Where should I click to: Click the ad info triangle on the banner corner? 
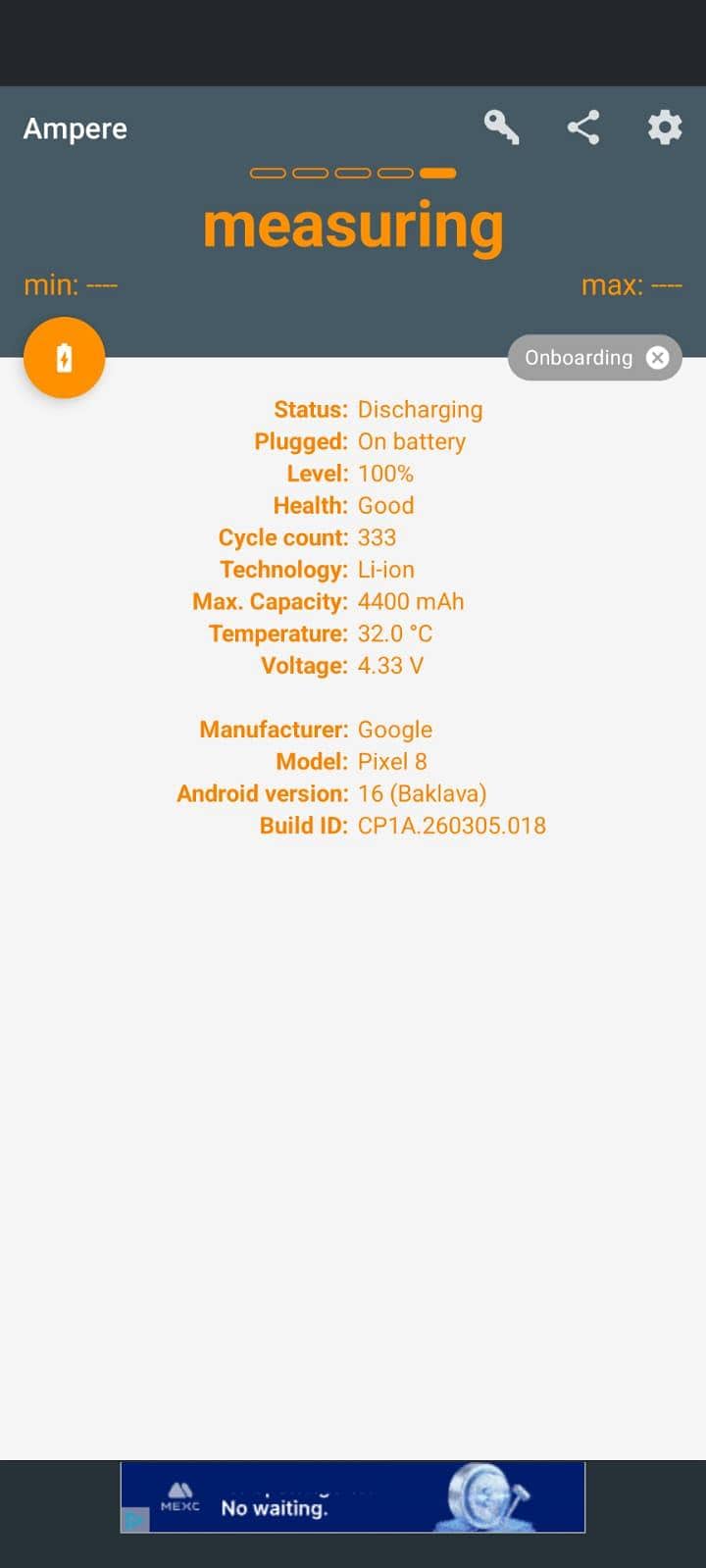(x=131, y=1519)
